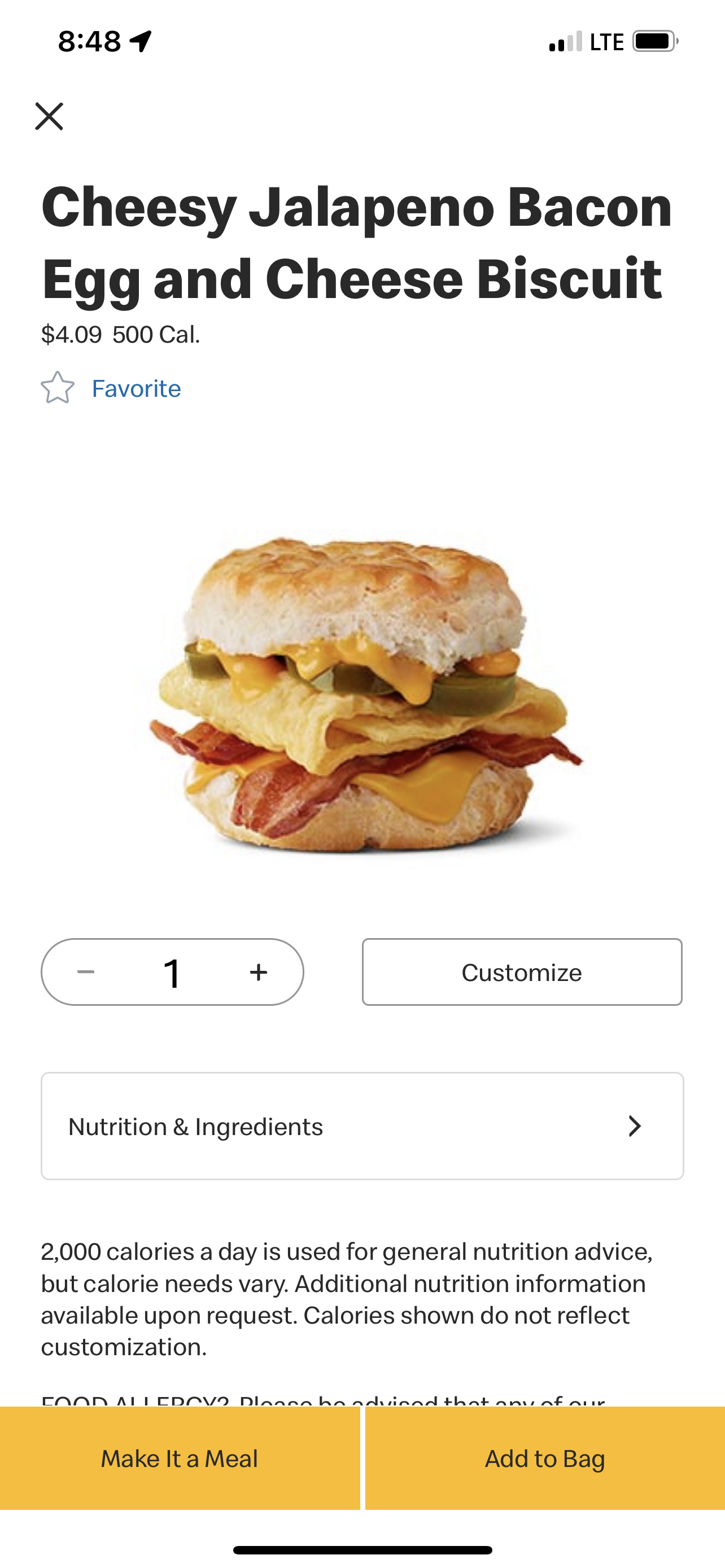Open Nutrition & Ingredients details
Viewport: 725px width, 1568px height.
[x=362, y=1126]
